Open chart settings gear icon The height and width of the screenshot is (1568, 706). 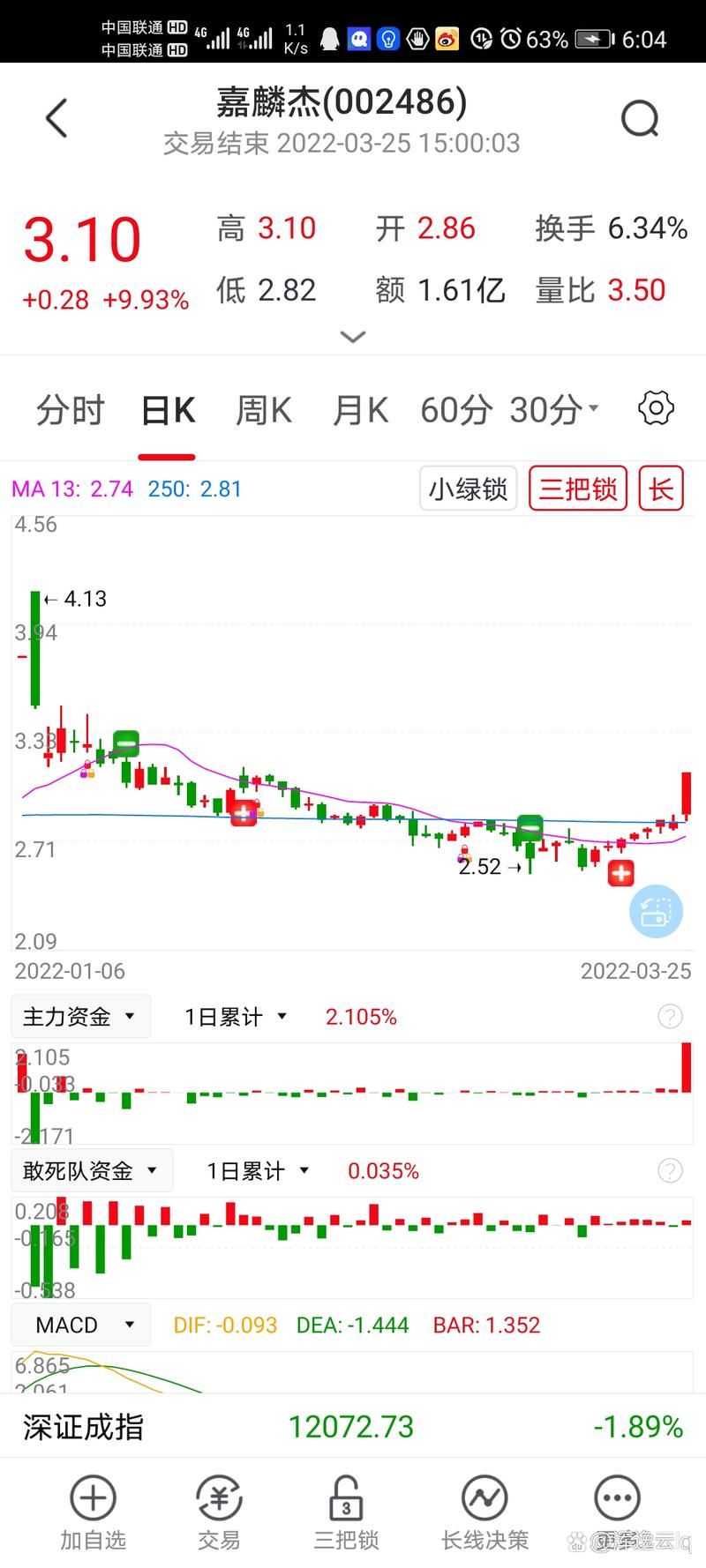pos(656,408)
